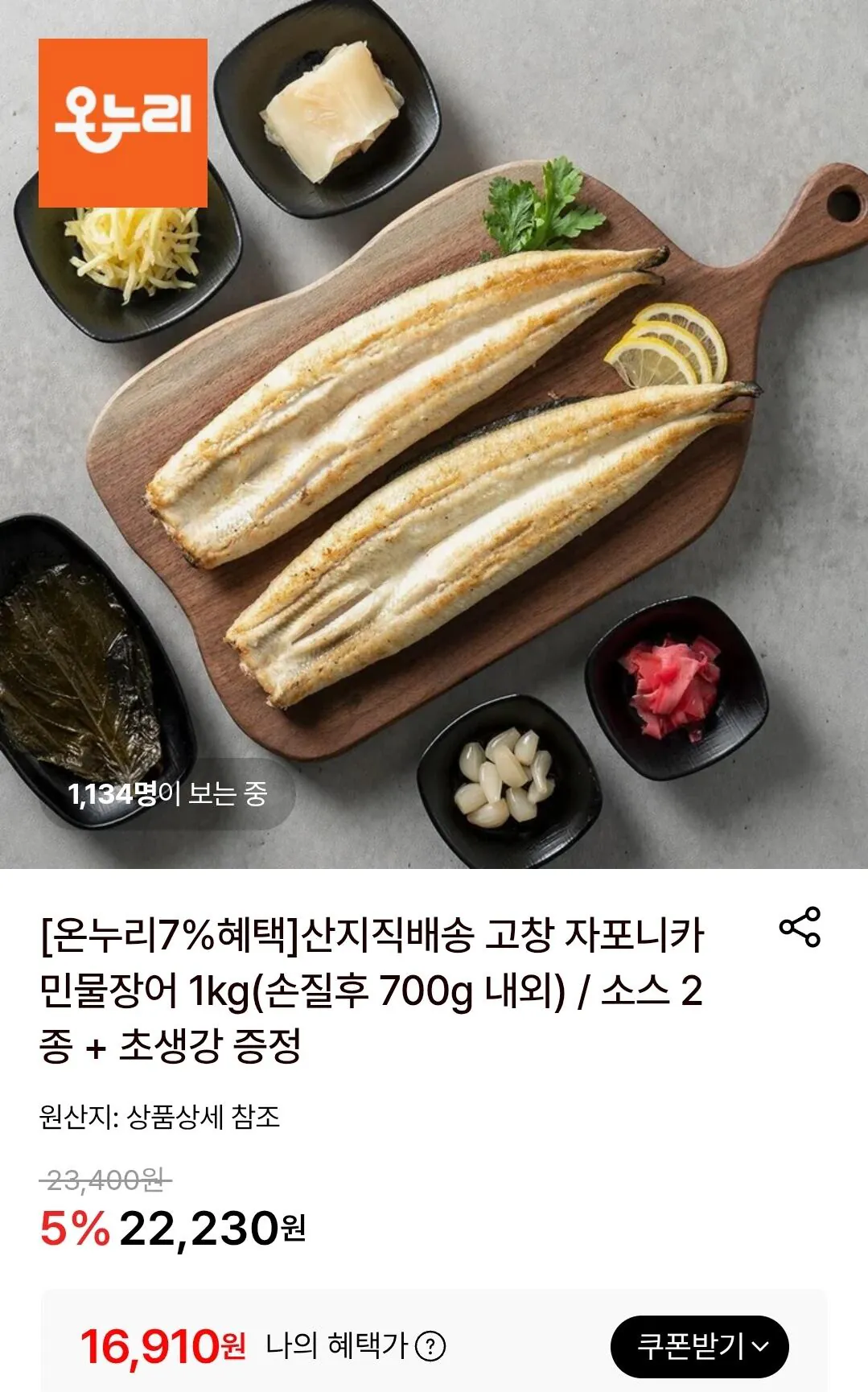The image size is (868, 1392).
Task: Tap the 온누리 brand logo
Action: [x=122, y=121]
